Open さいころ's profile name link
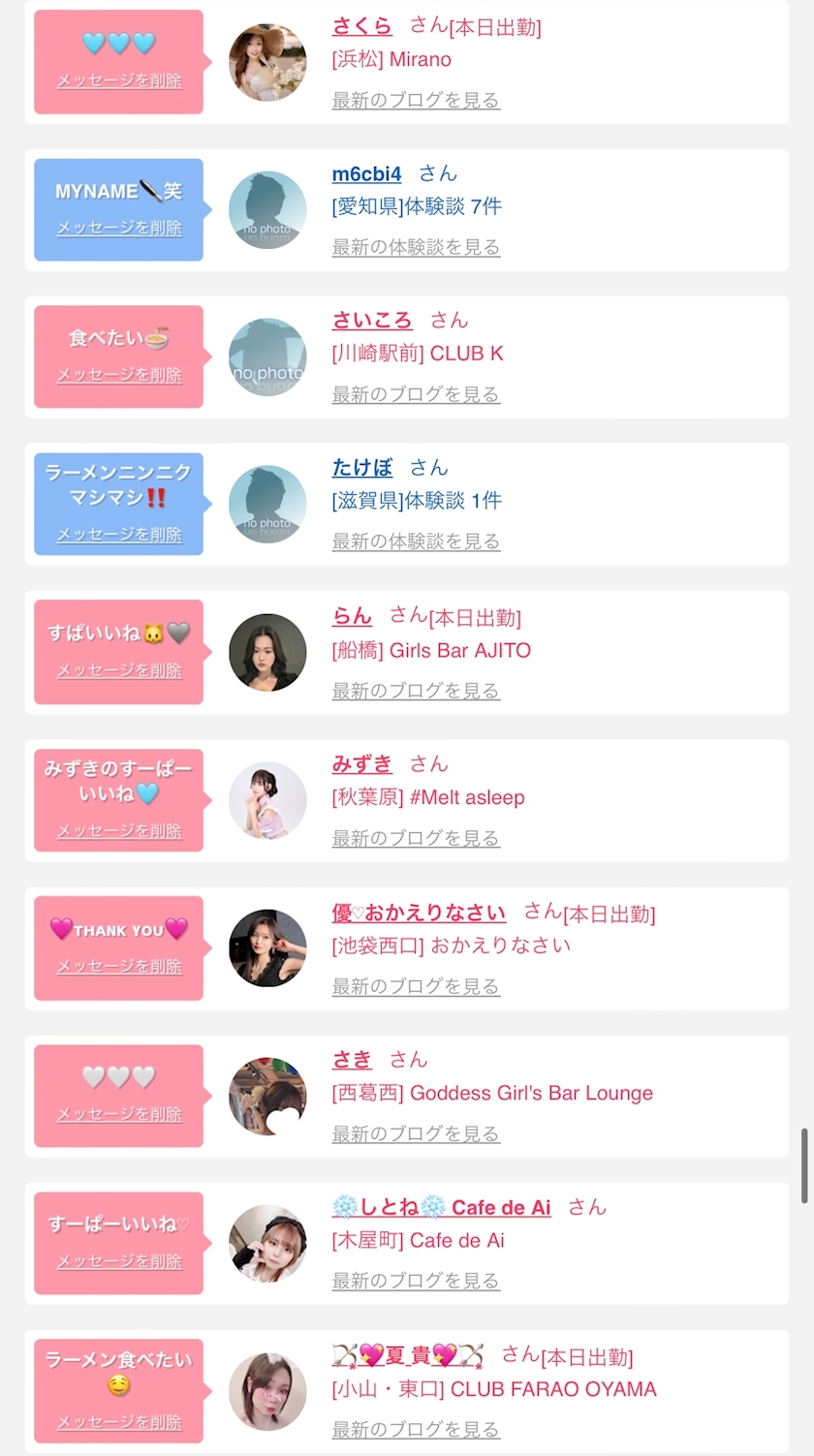Screen dimensions: 814x1456 coord(372,321)
